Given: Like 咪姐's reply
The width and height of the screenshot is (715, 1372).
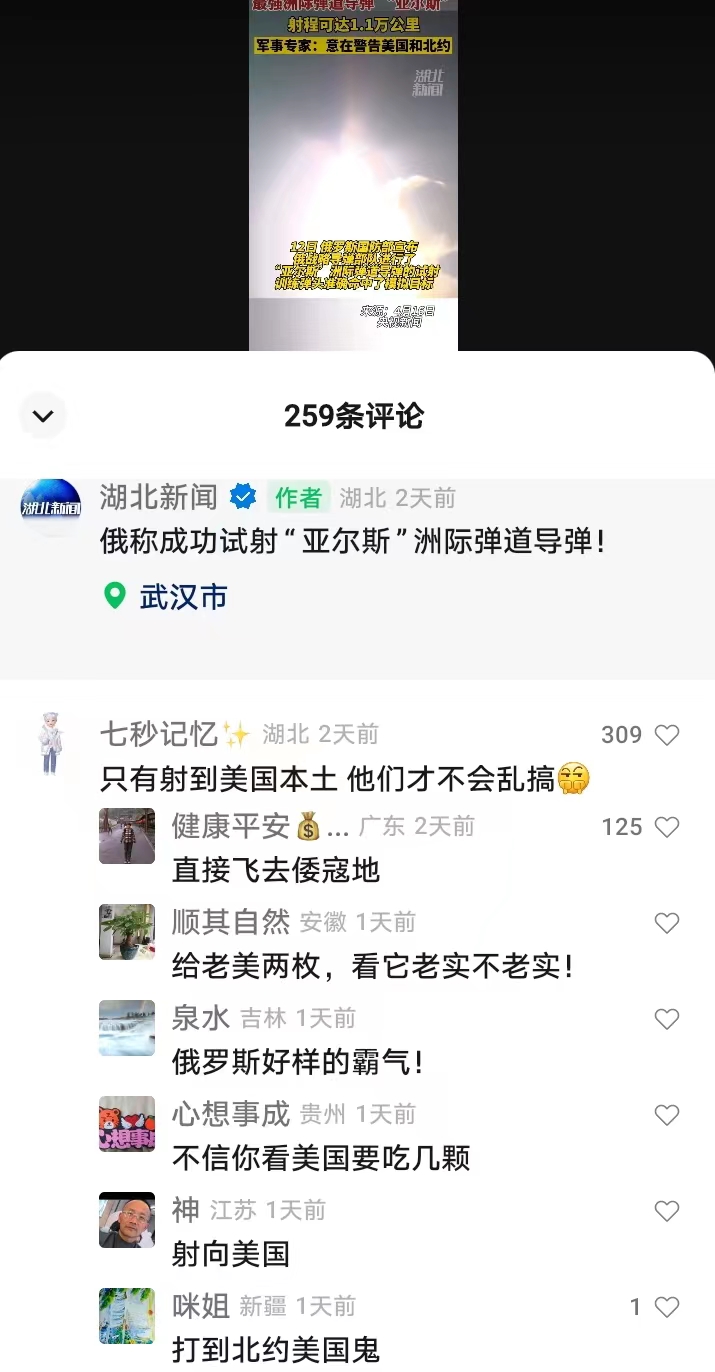Looking at the screenshot, I should (667, 1307).
